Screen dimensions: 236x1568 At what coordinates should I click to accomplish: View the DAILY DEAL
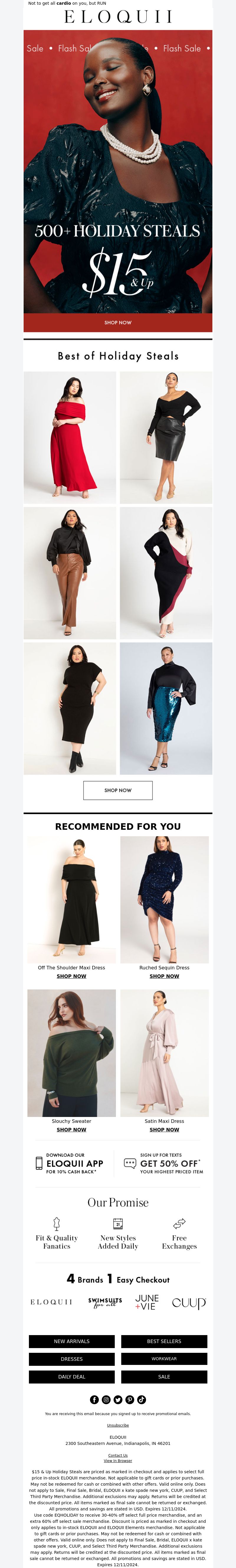tap(72, 1376)
